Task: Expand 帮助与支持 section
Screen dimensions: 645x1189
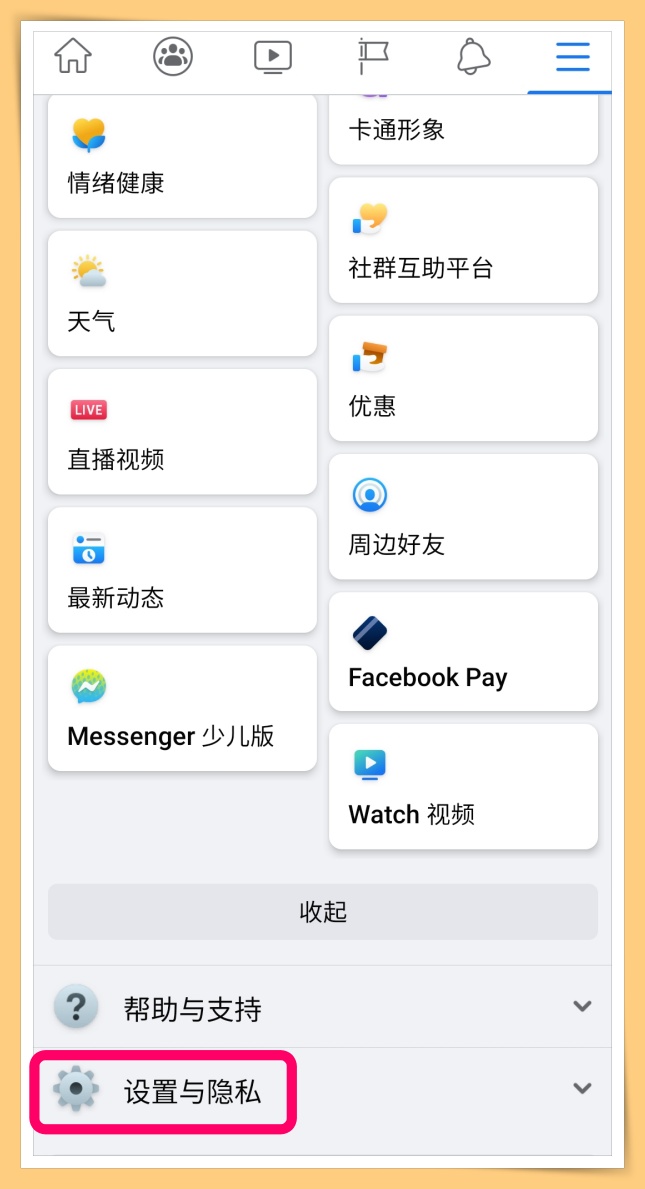Action: pos(323,1007)
